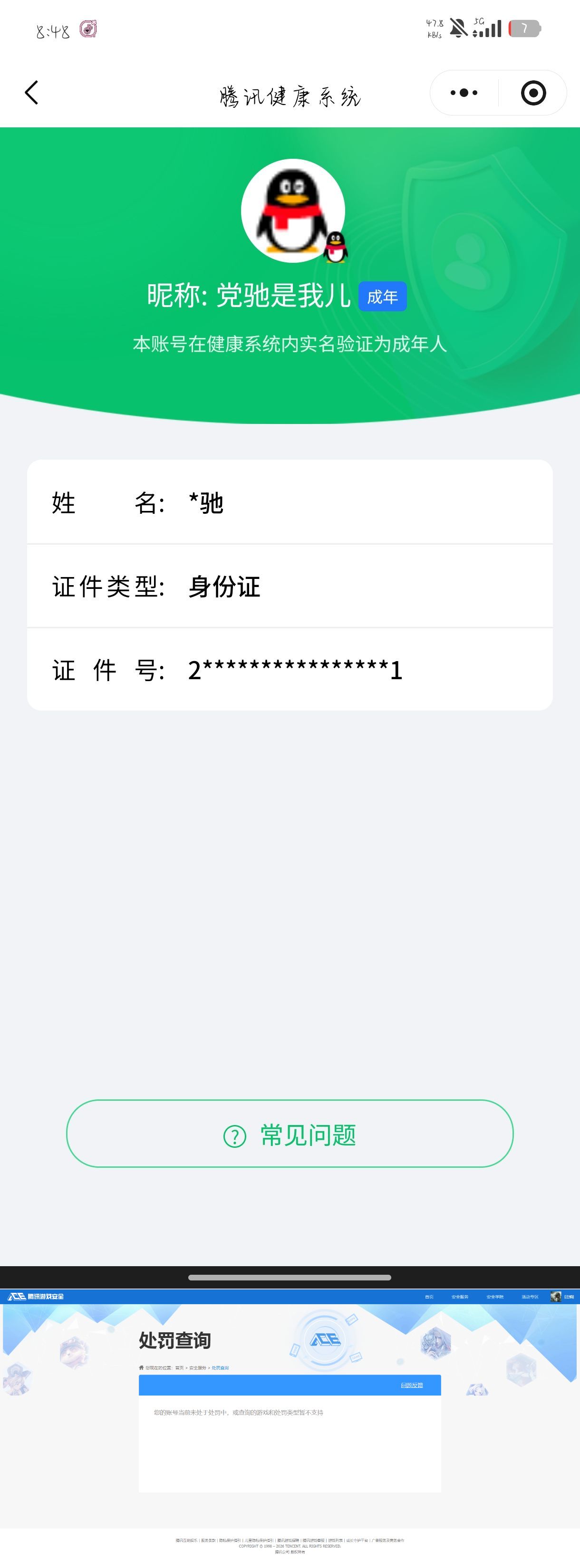The width and height of the screenshot is (580, 1568).
Task: Tap the back arrow to exit health system page
Action: (32, 93)
